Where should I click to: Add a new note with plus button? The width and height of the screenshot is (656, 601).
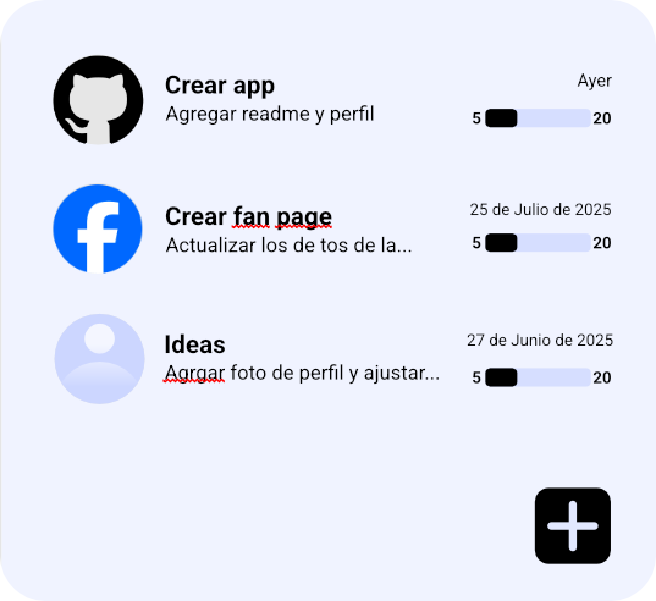[572, 525]
